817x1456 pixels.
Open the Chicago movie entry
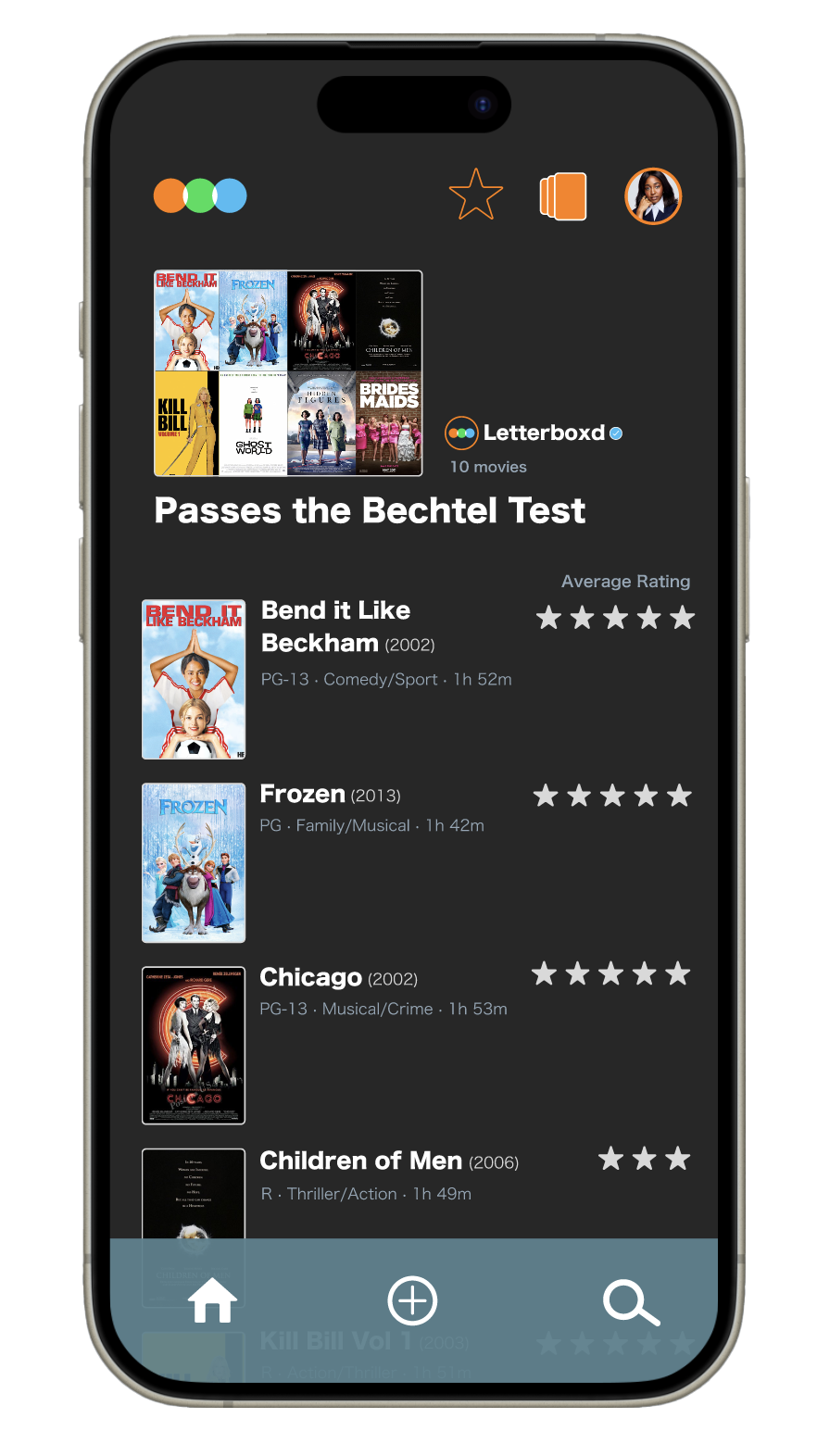tap(311, 978)
